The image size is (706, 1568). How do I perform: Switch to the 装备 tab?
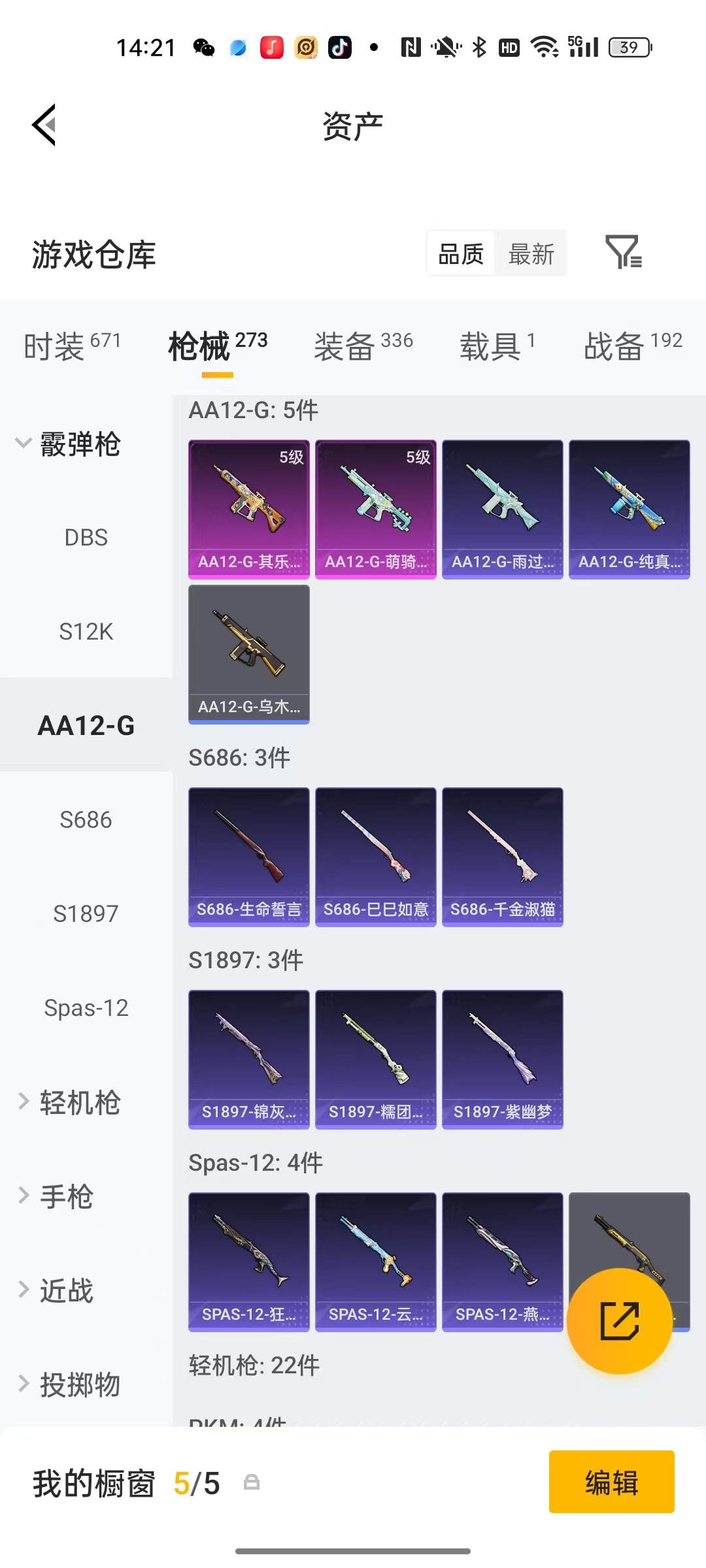click(x=363, y=345)
